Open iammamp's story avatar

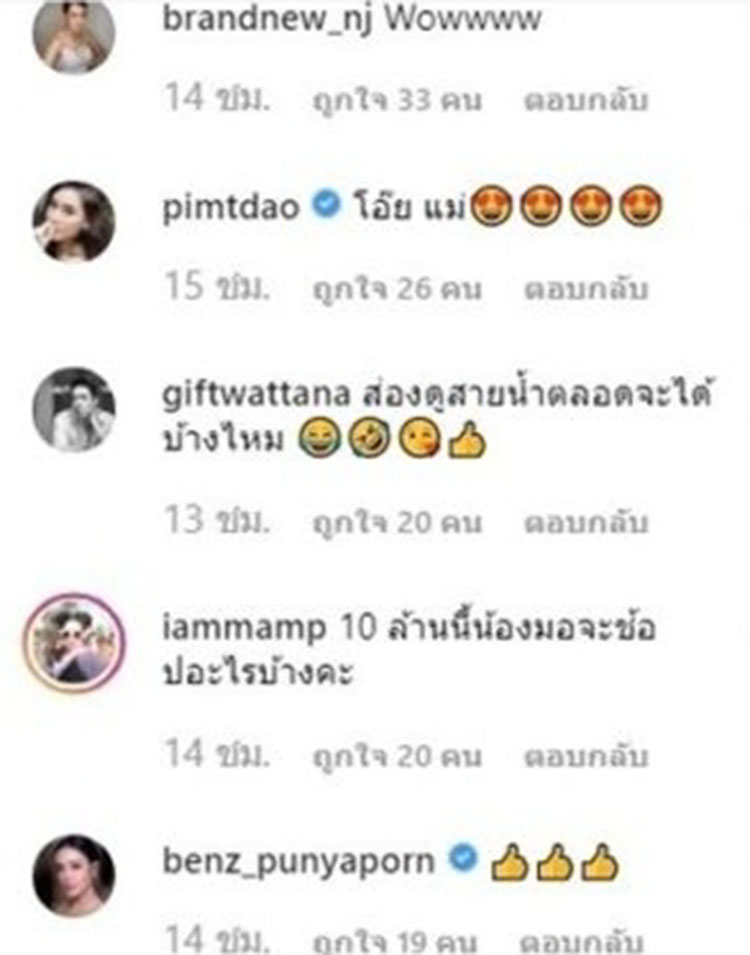tap(74, 643)
